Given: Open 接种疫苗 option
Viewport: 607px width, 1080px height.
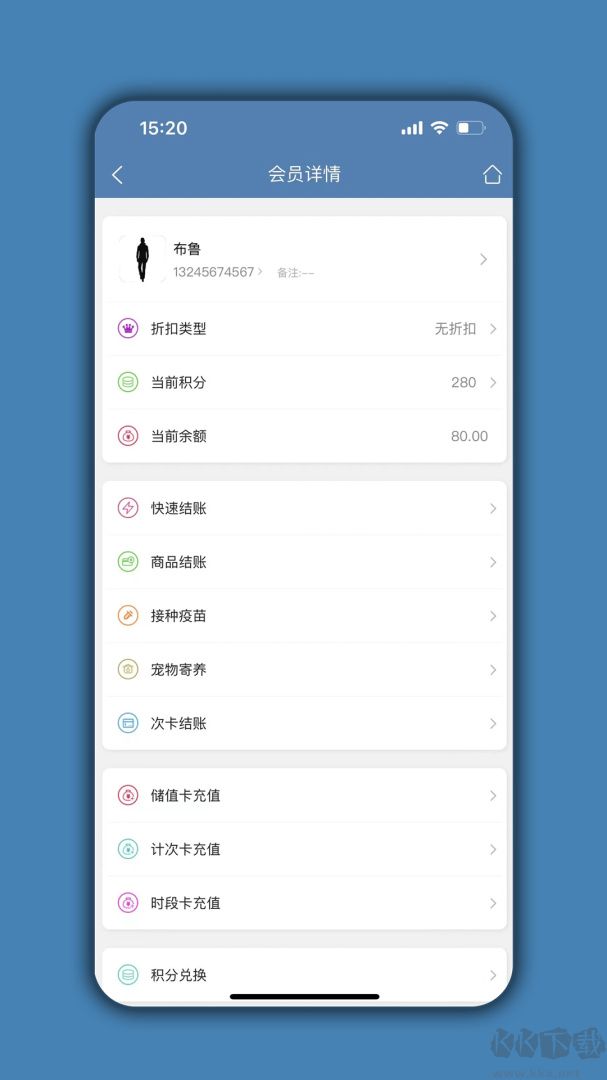Looking at the screenshot, I should (304, 616).
